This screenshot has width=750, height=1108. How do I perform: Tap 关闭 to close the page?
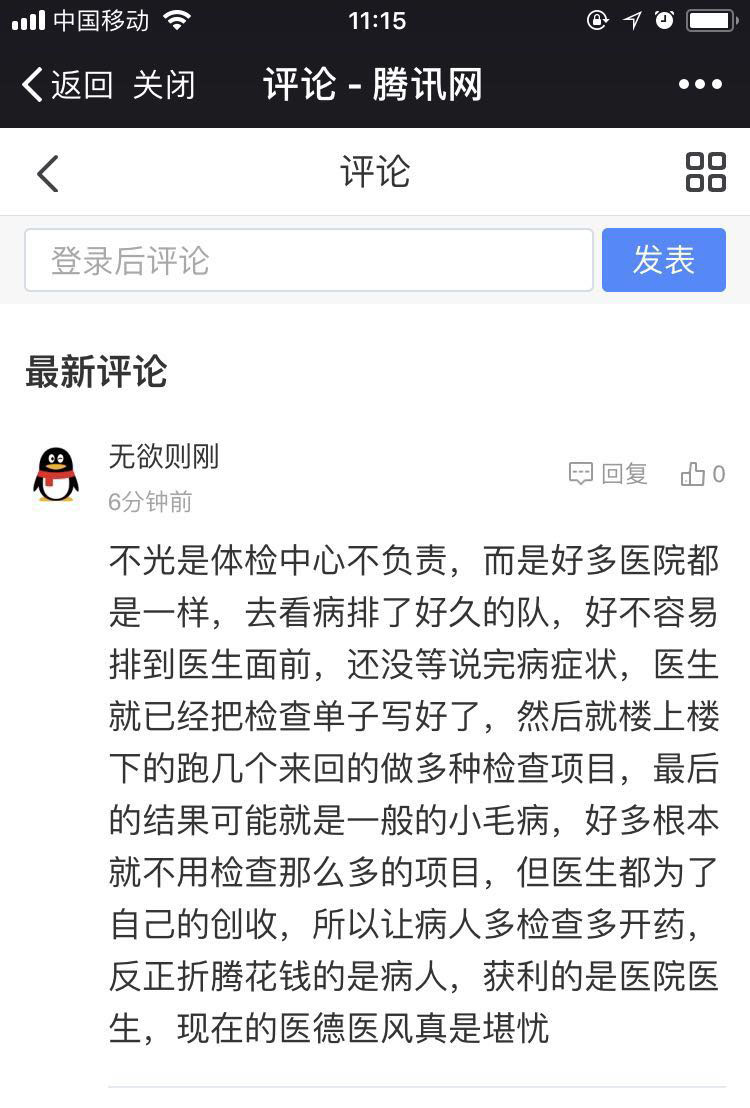[x=163, y=86]
